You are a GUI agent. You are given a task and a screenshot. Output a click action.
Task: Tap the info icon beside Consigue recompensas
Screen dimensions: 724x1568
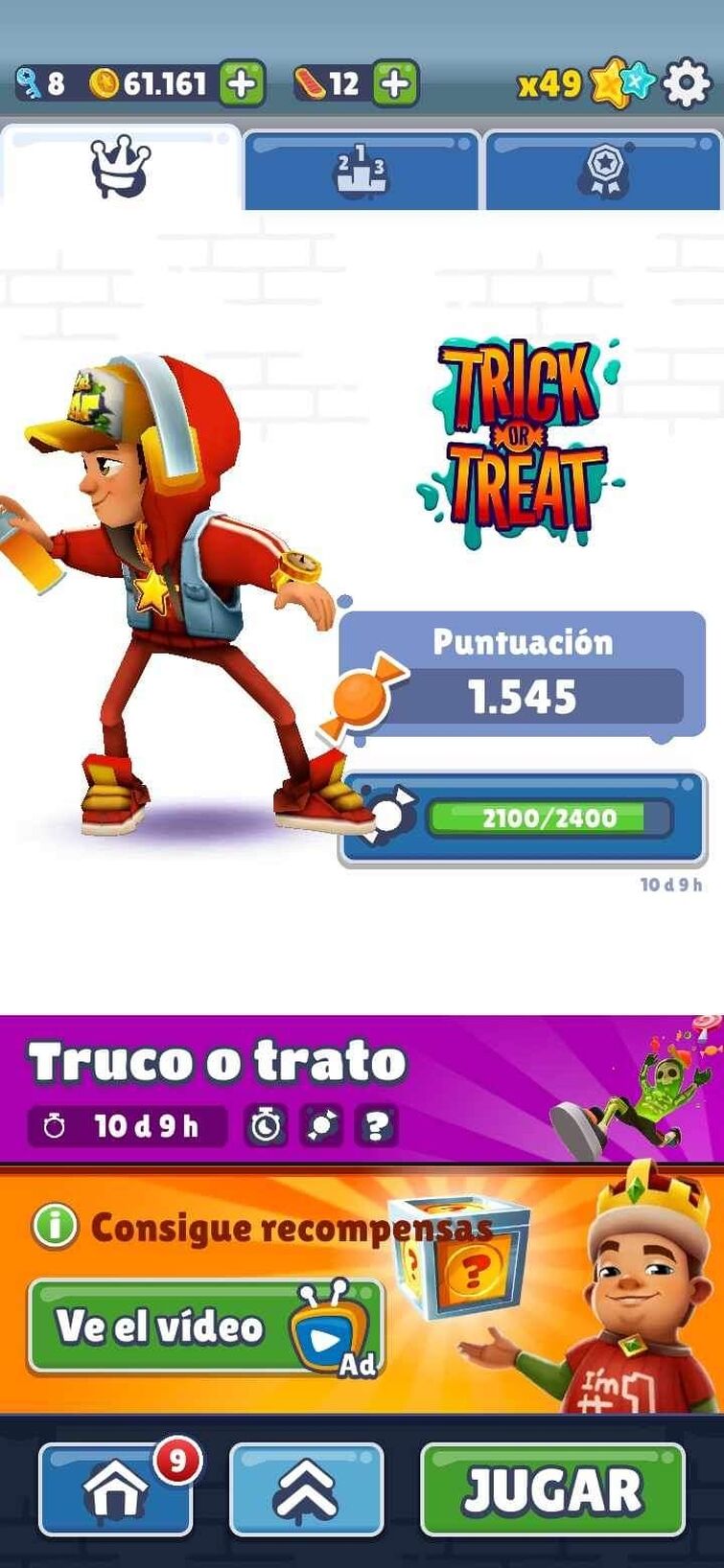tap(55, 1226)
